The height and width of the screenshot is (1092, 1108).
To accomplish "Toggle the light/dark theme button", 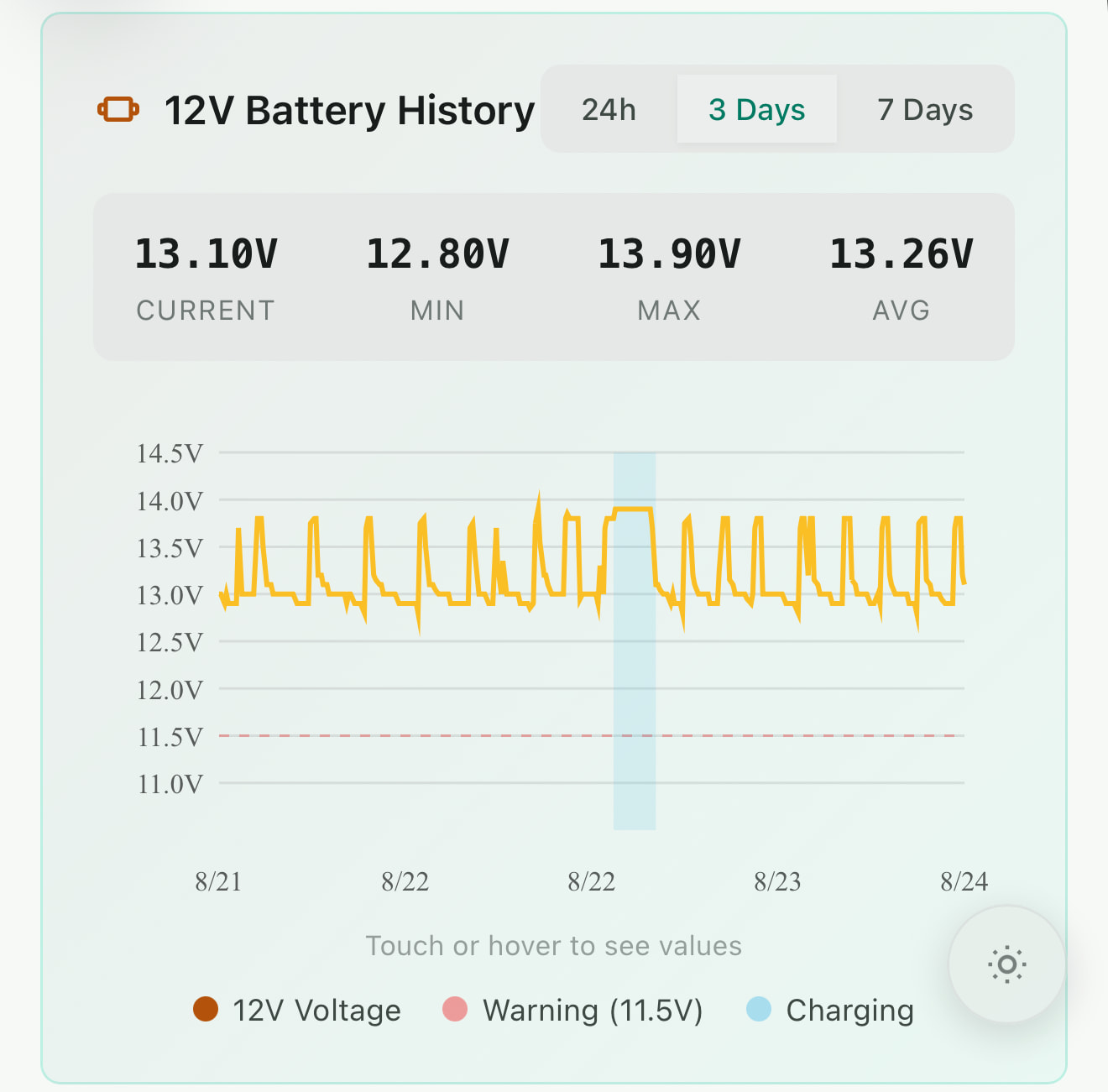I will click(x=1006, y=964).
